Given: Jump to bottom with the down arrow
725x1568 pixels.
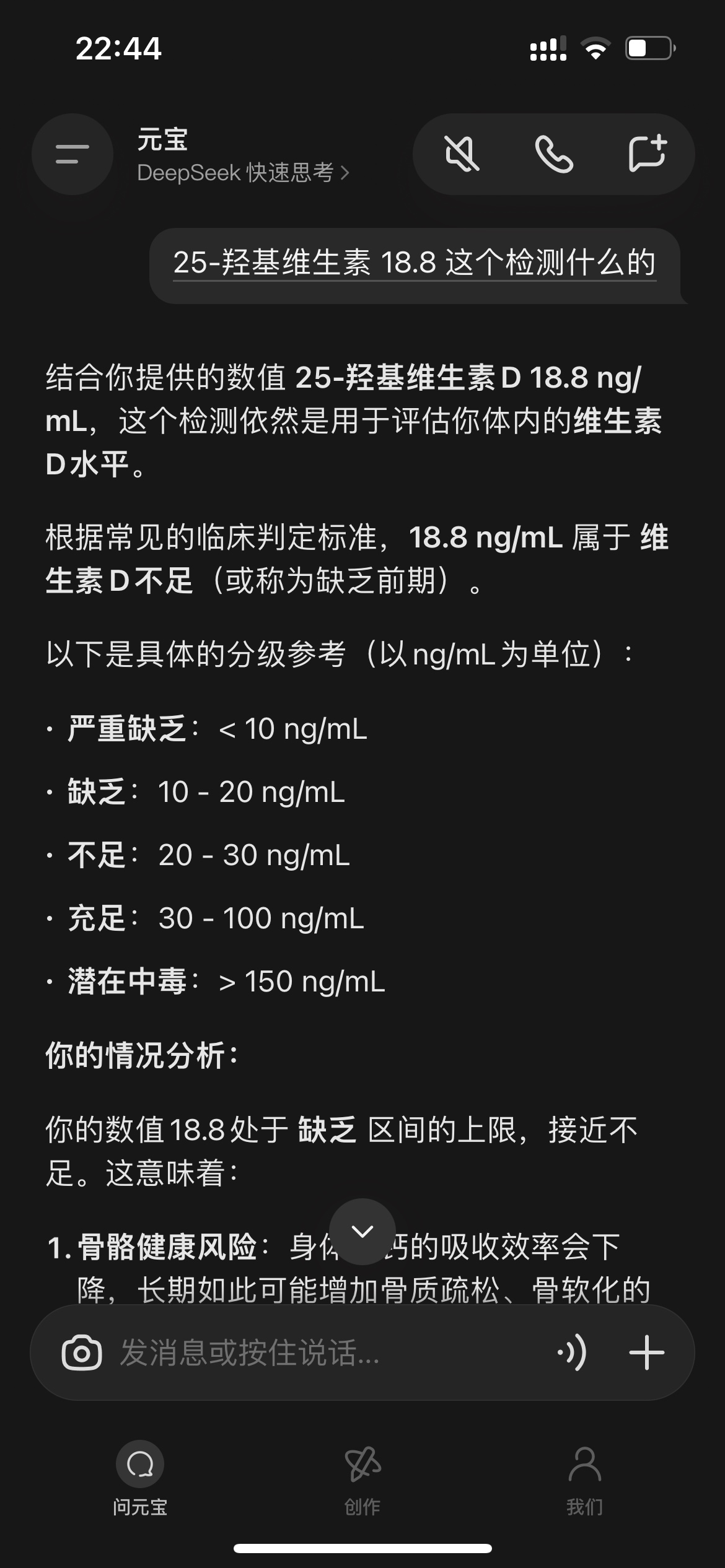Looking at the screenshot, I should 362,1231.
